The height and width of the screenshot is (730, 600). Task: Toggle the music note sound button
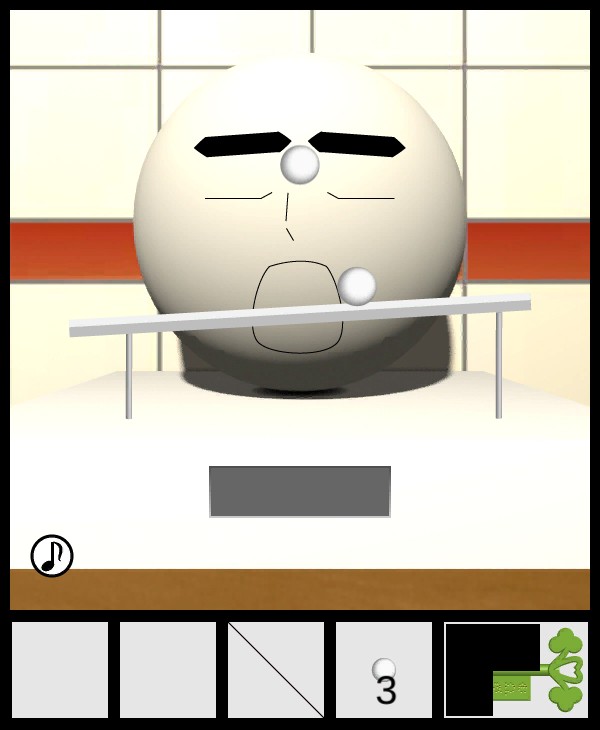coord(52,556)
